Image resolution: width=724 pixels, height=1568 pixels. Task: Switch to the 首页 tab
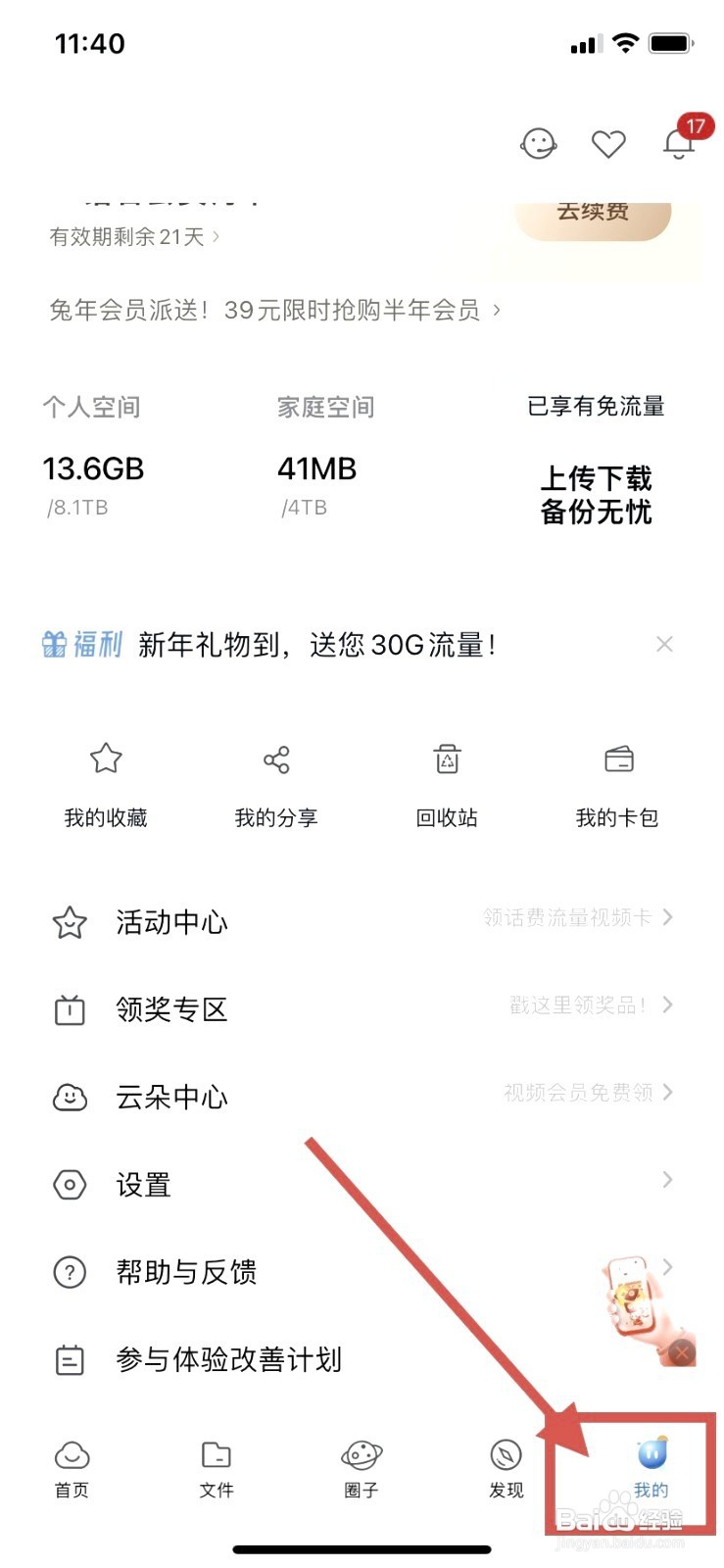click(72, 1469)
